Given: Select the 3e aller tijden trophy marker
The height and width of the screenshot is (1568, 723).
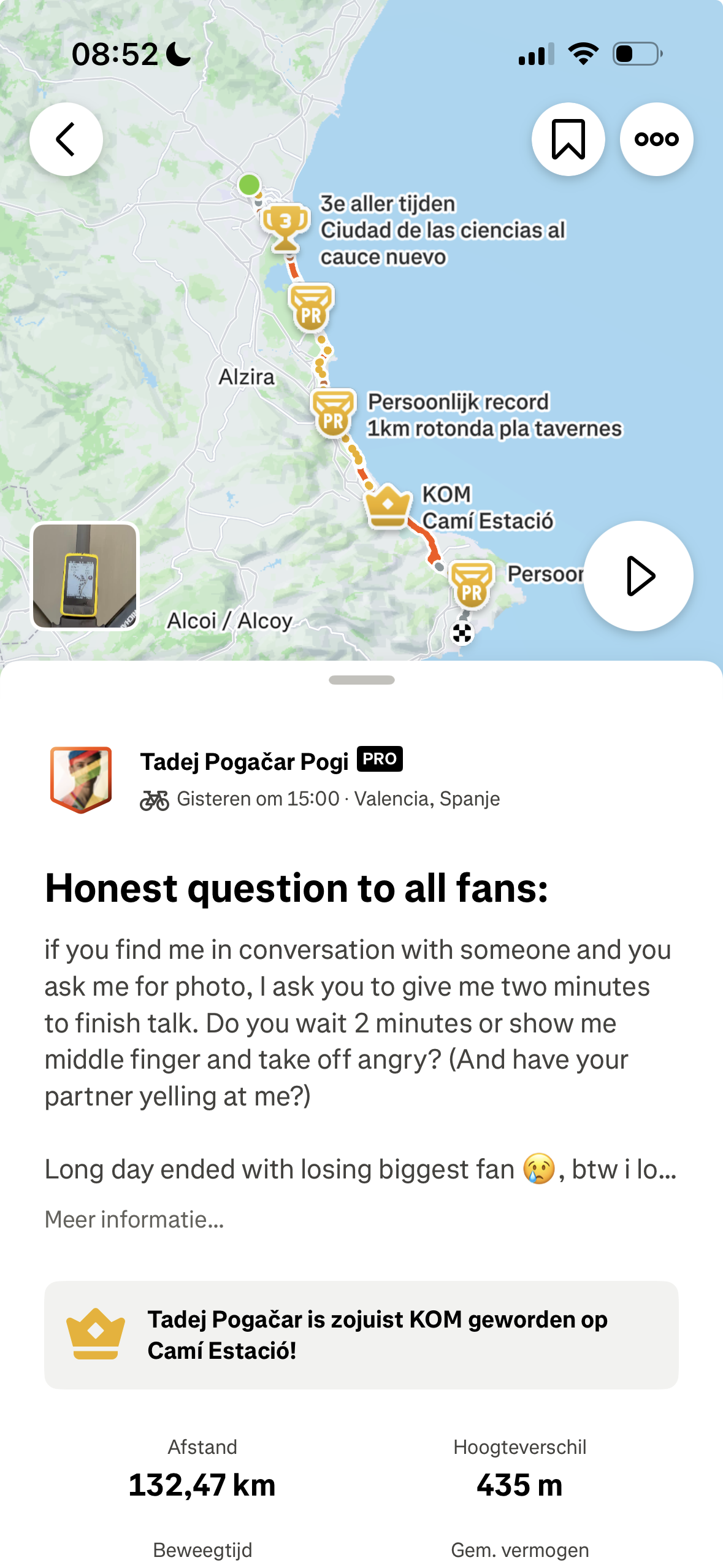Looking at the screenshot, I should pos(285,227).
